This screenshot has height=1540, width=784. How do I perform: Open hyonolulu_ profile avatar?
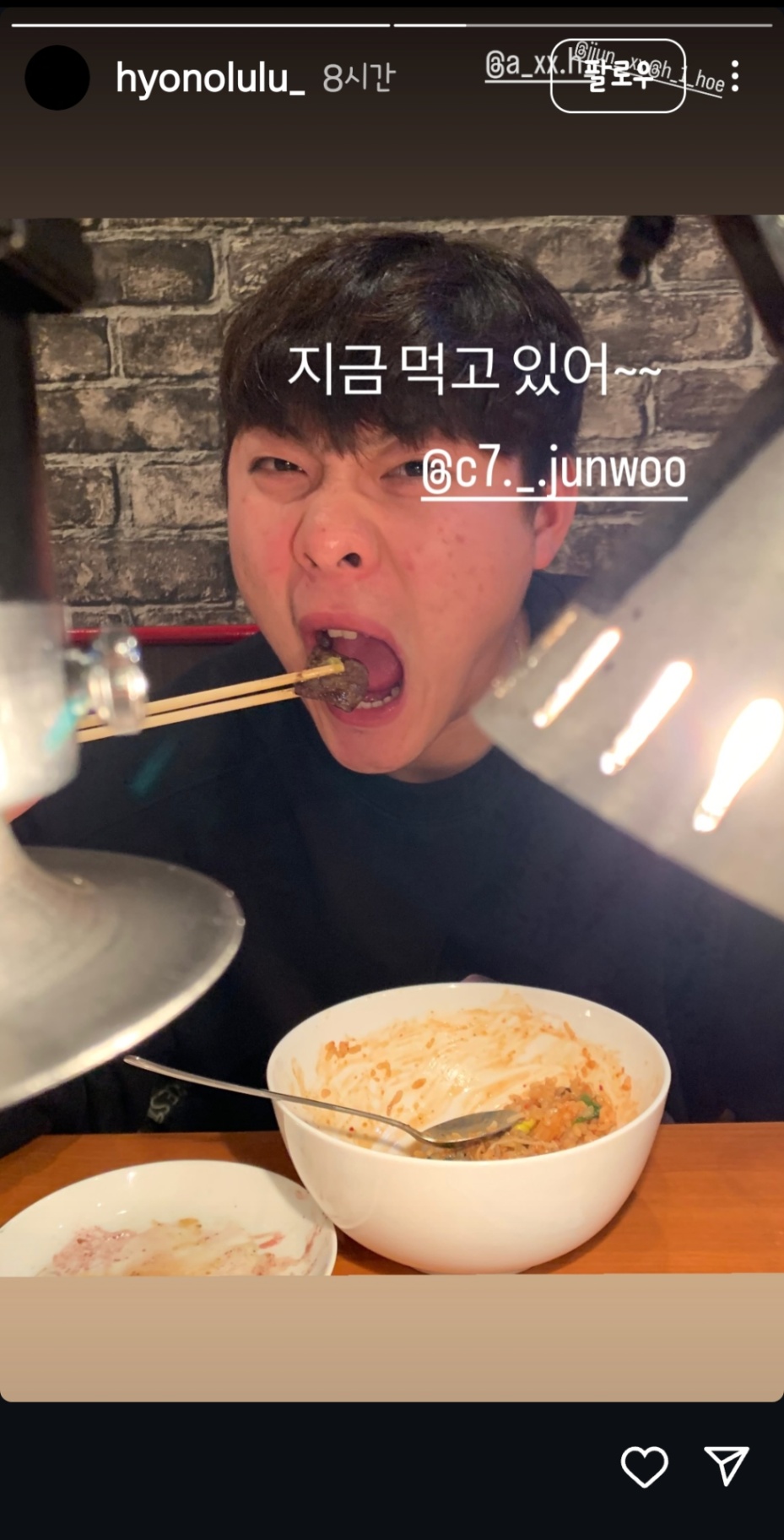coord(57,78)
